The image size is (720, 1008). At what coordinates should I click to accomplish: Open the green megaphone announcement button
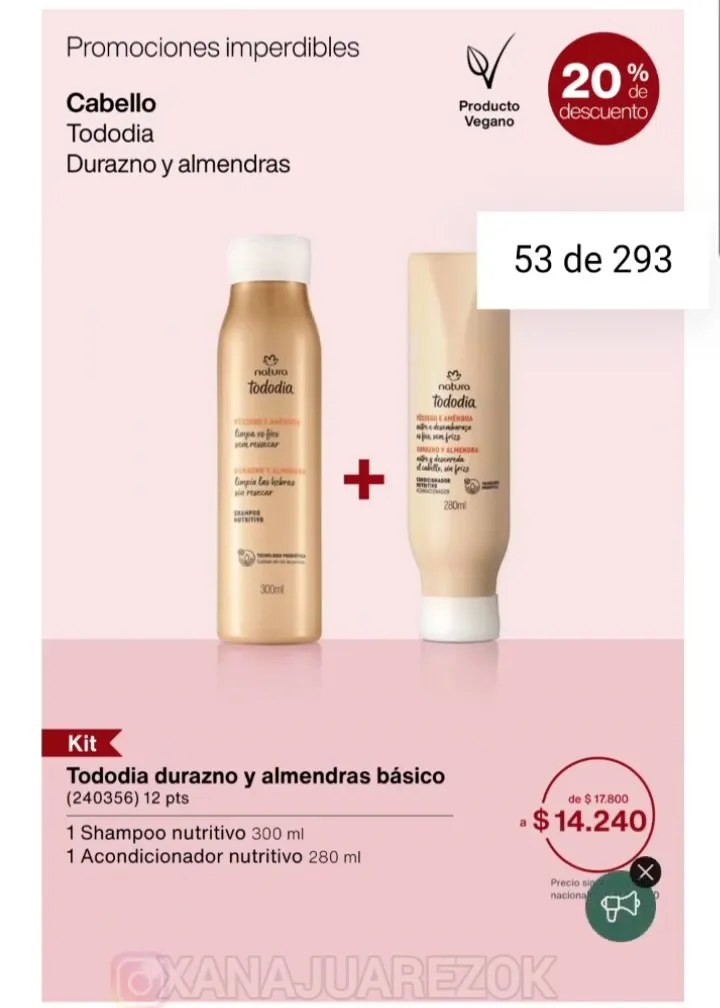click(620, 907)
